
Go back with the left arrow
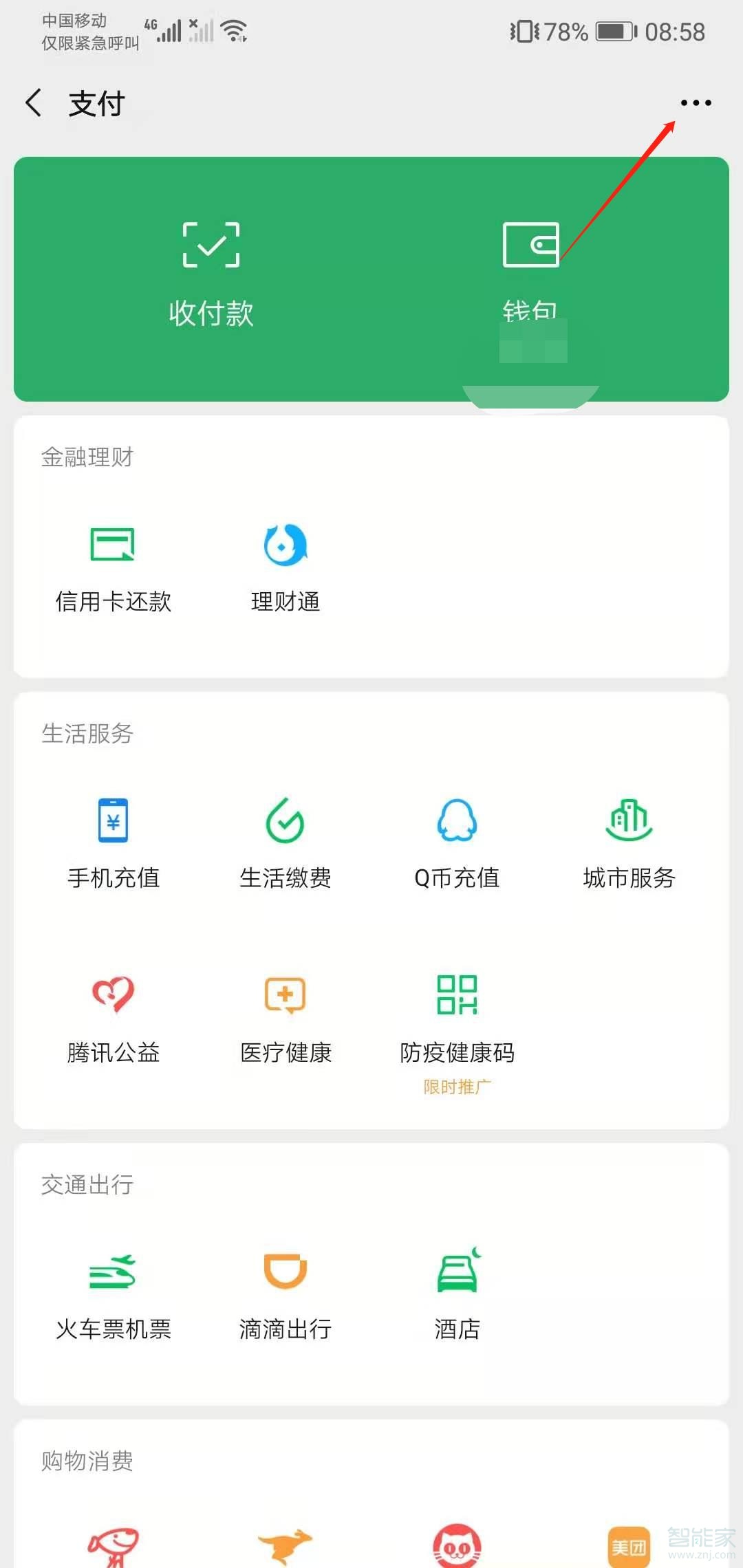(33, 102)
